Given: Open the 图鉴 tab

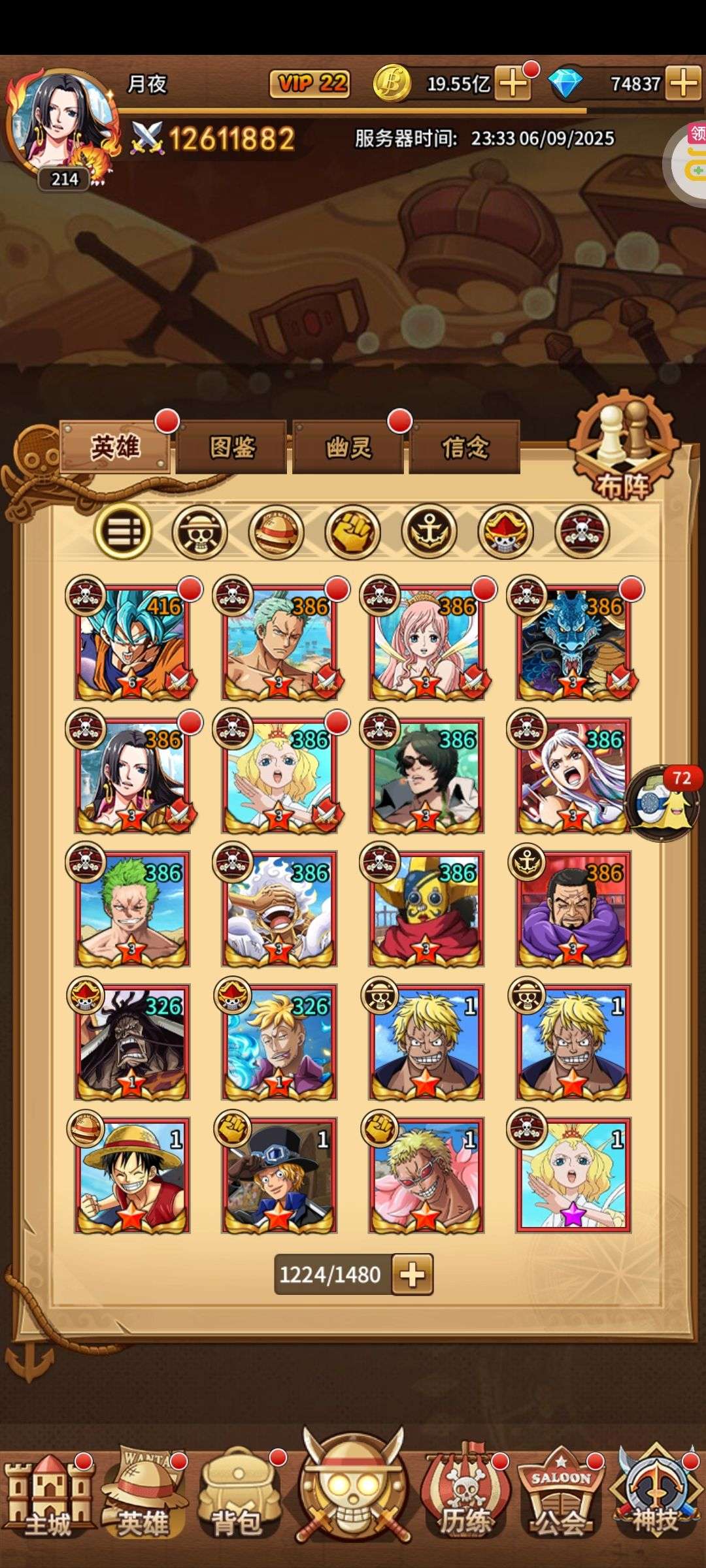Looking at the screenshot, I should [231, 448].
